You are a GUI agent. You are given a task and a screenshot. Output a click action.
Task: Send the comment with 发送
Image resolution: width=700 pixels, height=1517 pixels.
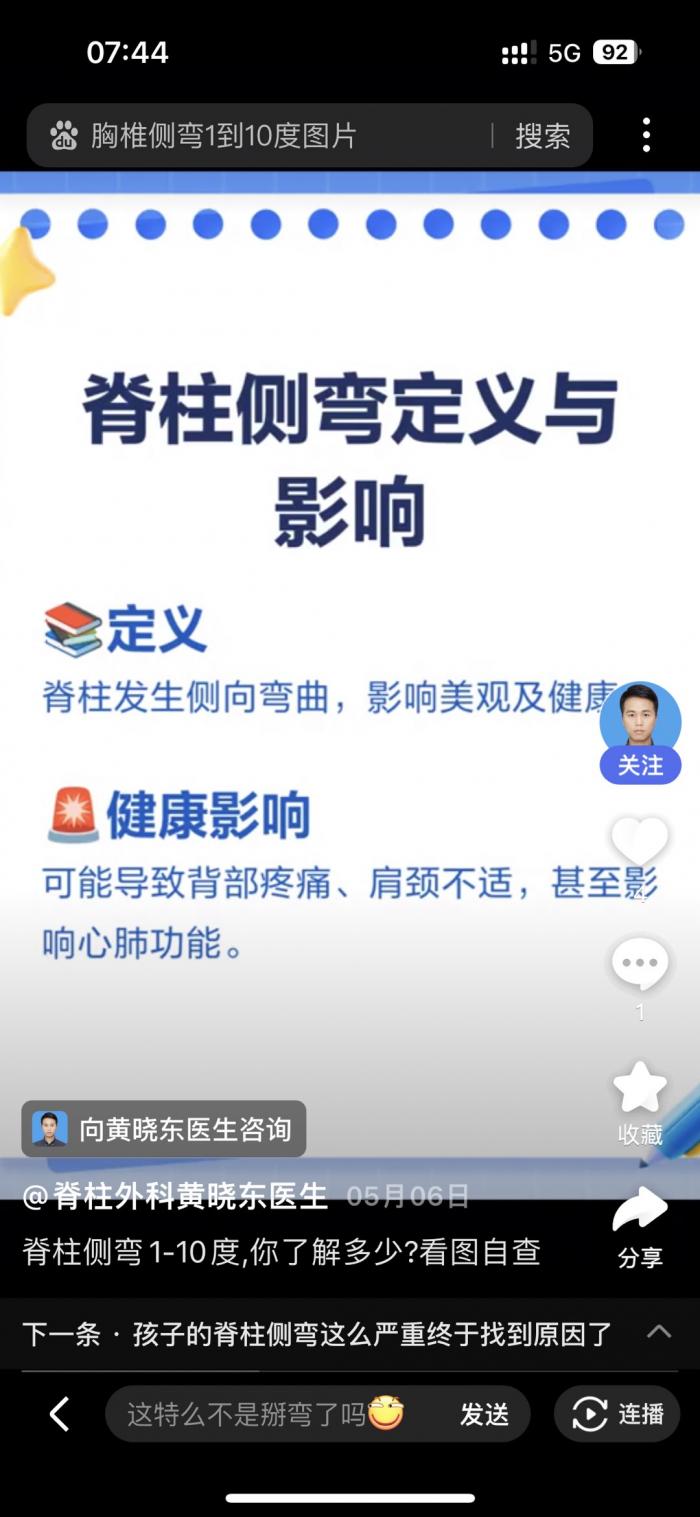click(x=484, y=1414)
